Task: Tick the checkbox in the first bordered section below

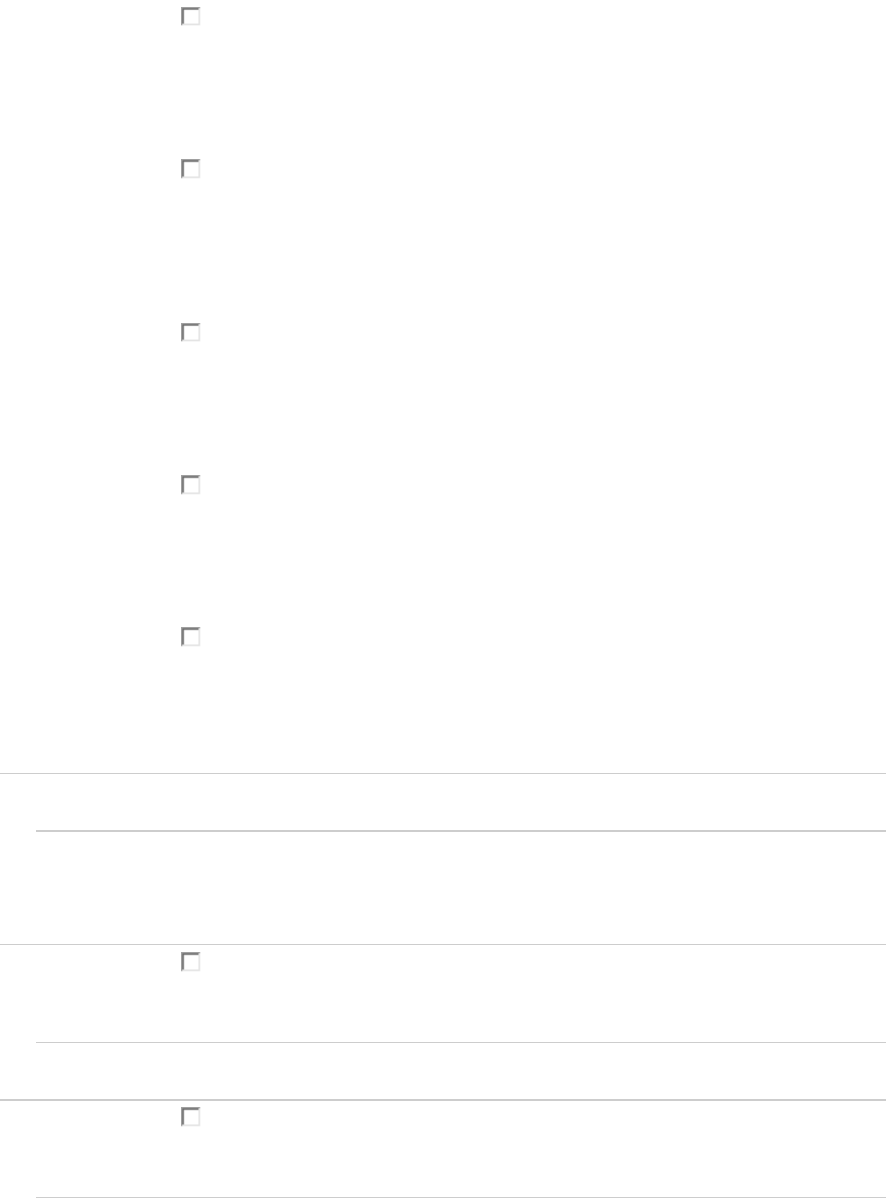Action: click(190, 961)
